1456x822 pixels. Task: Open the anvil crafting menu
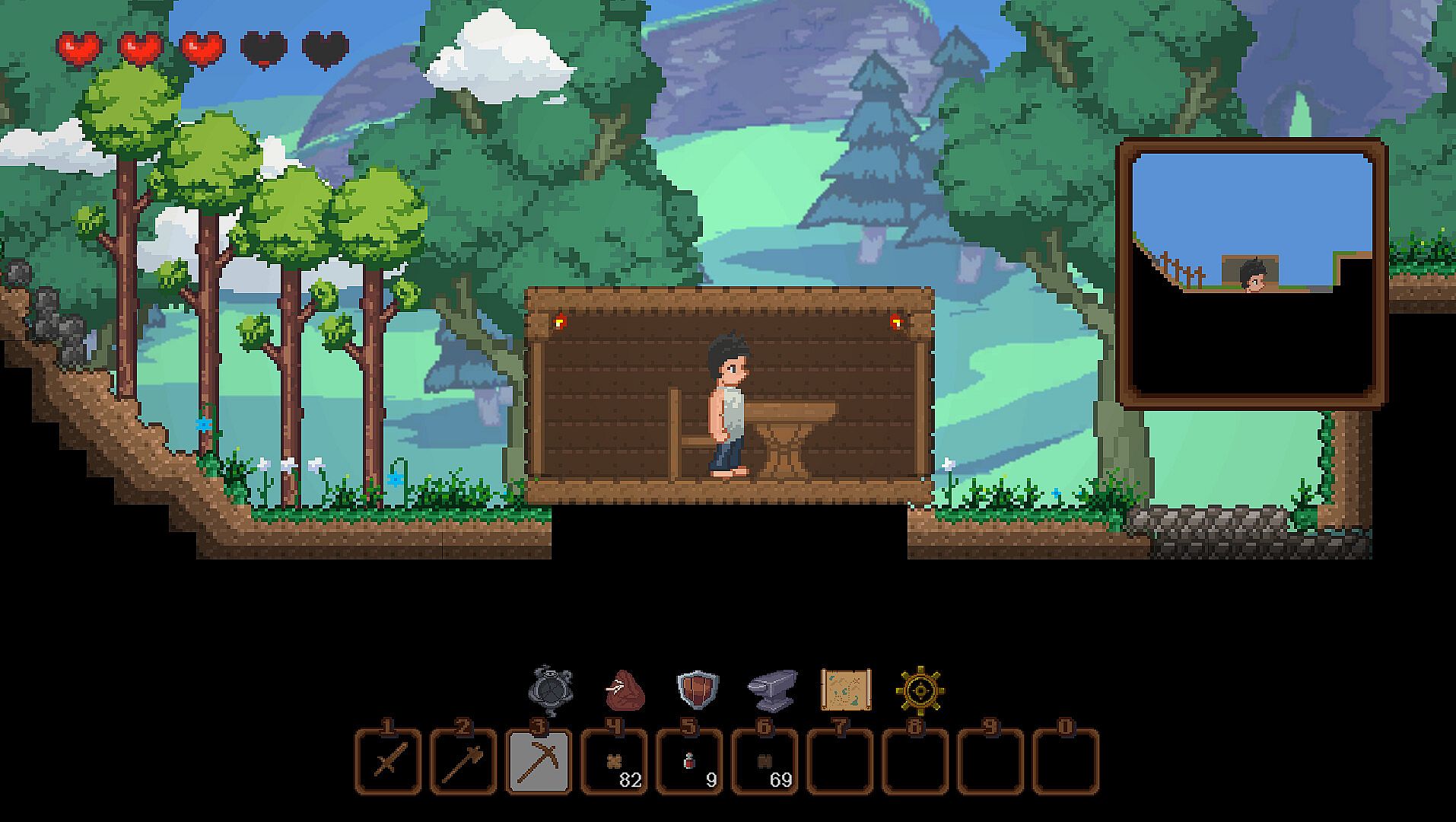coord(772,690)
